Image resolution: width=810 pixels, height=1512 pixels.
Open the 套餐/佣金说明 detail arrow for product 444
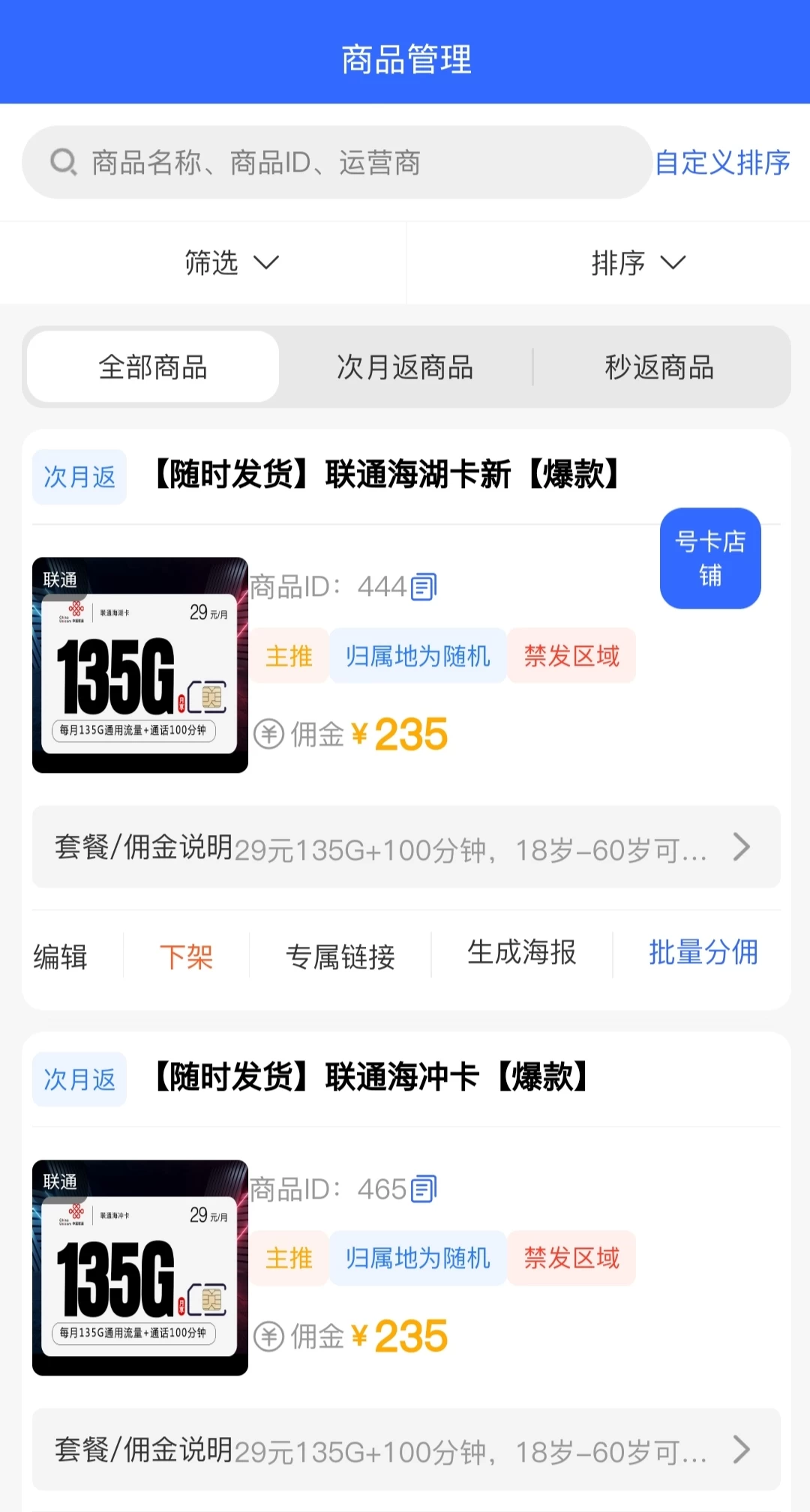tap(742, 846)
